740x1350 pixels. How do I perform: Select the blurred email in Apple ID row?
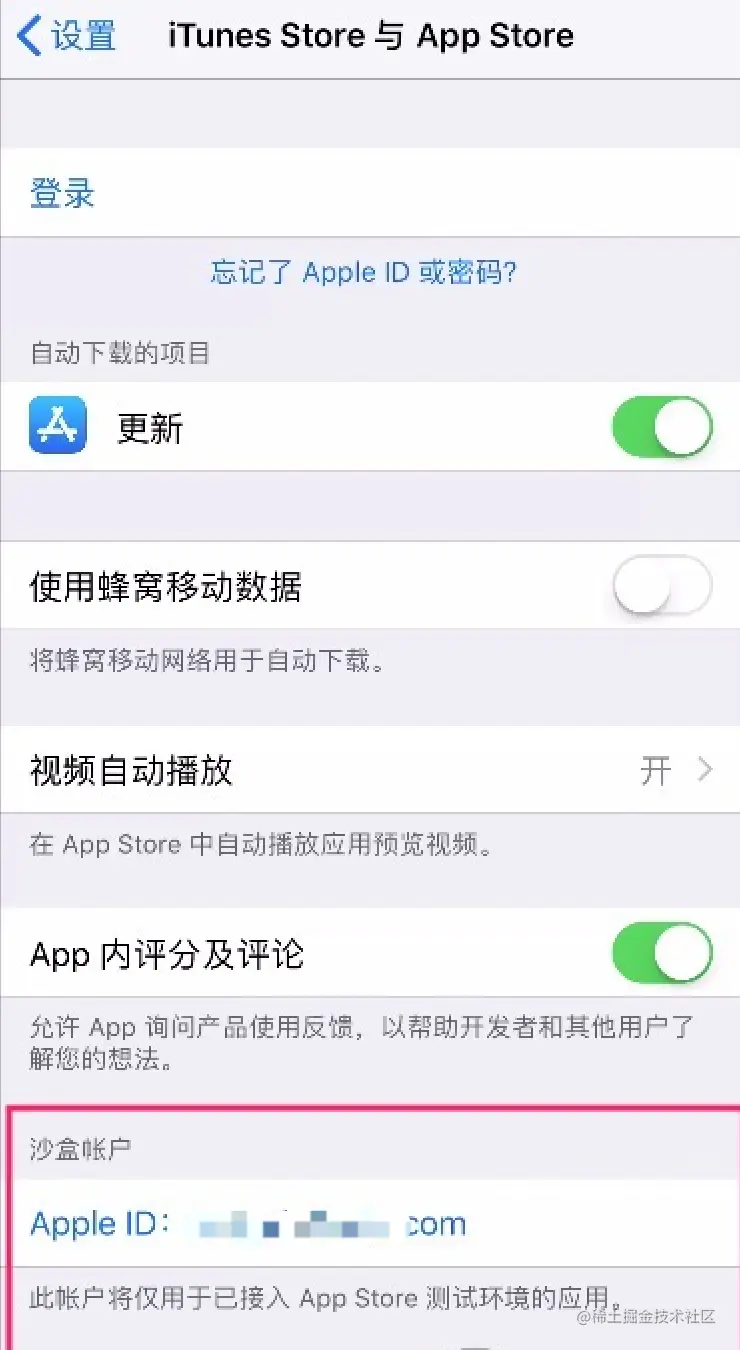pyautogui.click(x=310, y=1223)
